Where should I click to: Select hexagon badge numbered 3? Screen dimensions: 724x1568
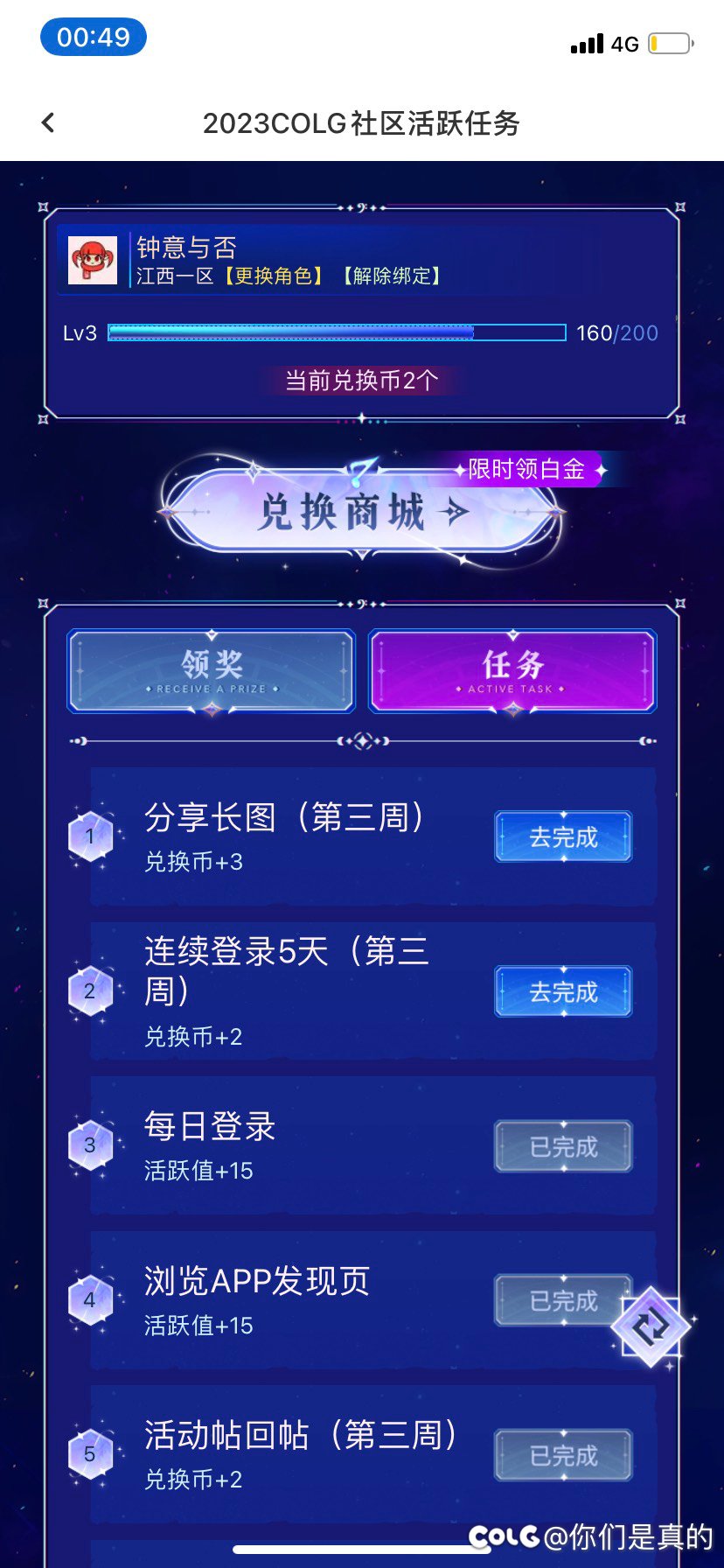[x=90, y=1146]
